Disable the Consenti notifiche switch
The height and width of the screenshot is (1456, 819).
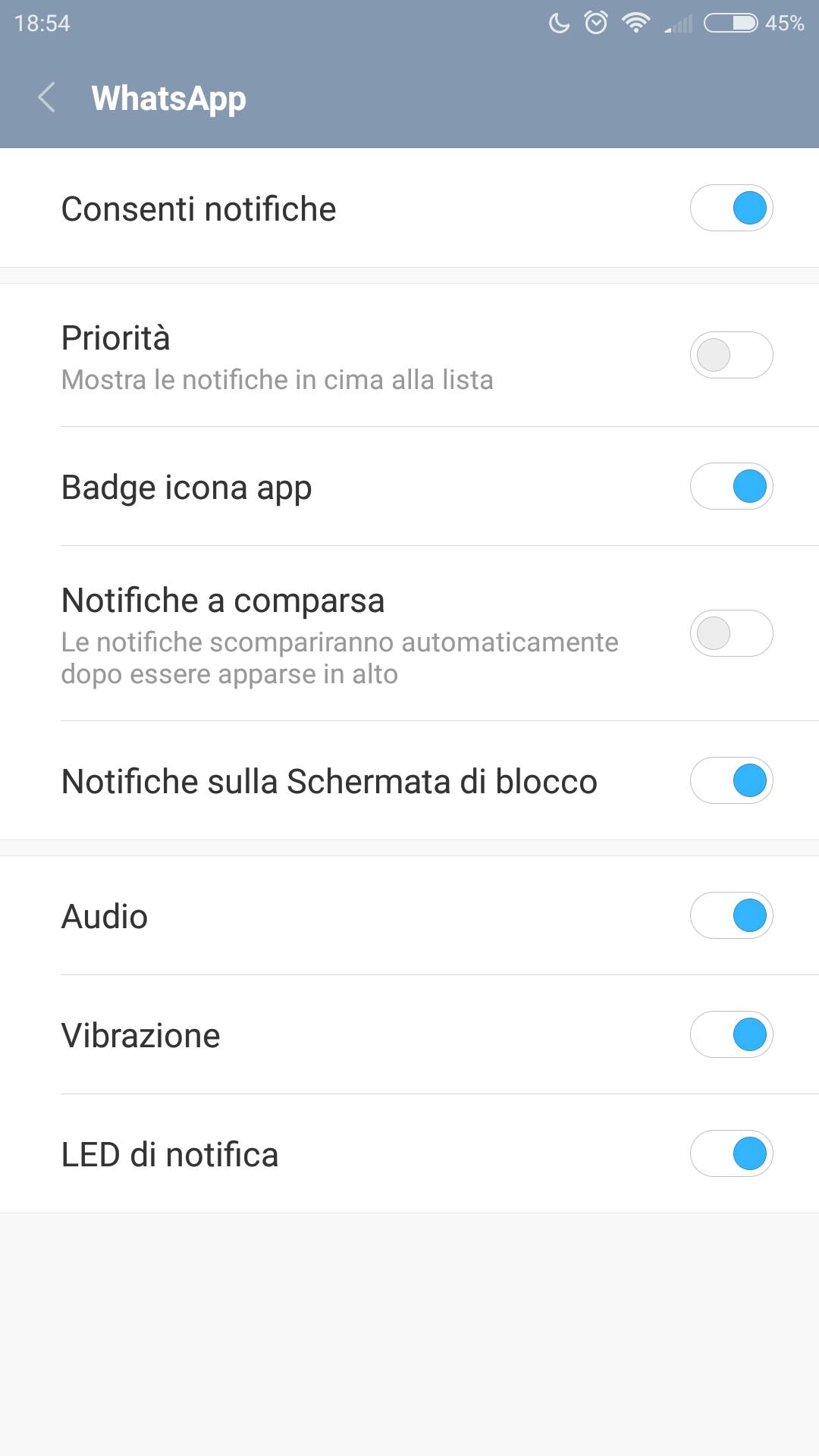tap(731, 208)
